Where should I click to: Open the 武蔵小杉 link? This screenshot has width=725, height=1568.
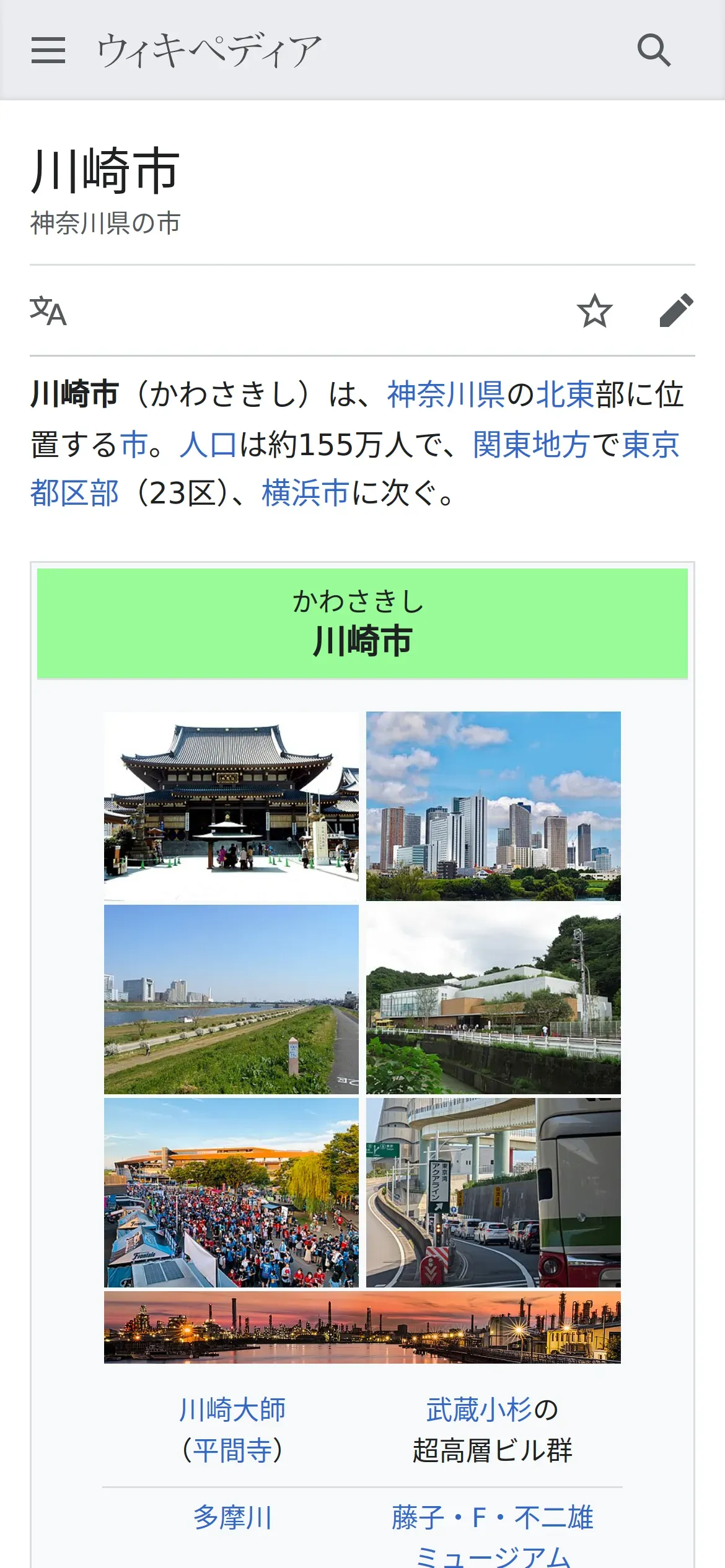[x=478, y=1409]
